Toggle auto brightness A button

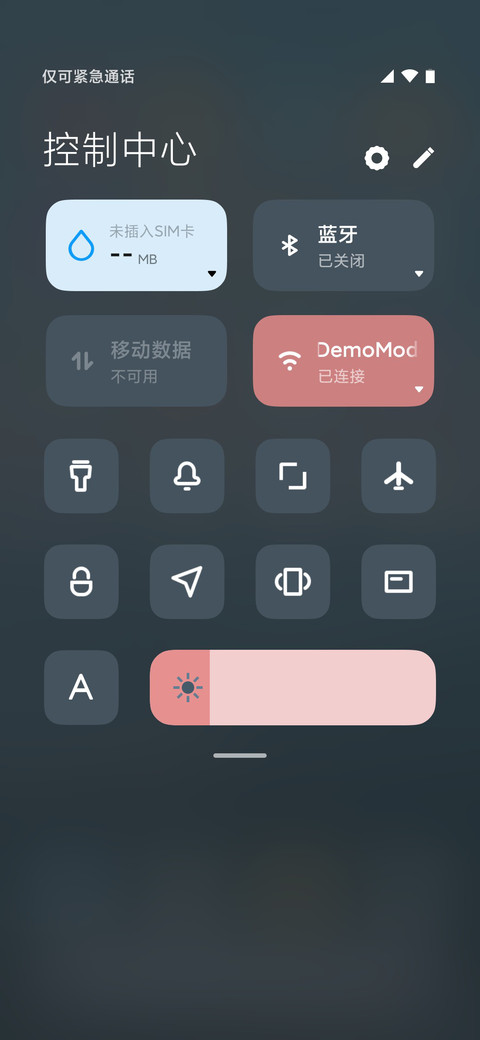tap(81, 687)
